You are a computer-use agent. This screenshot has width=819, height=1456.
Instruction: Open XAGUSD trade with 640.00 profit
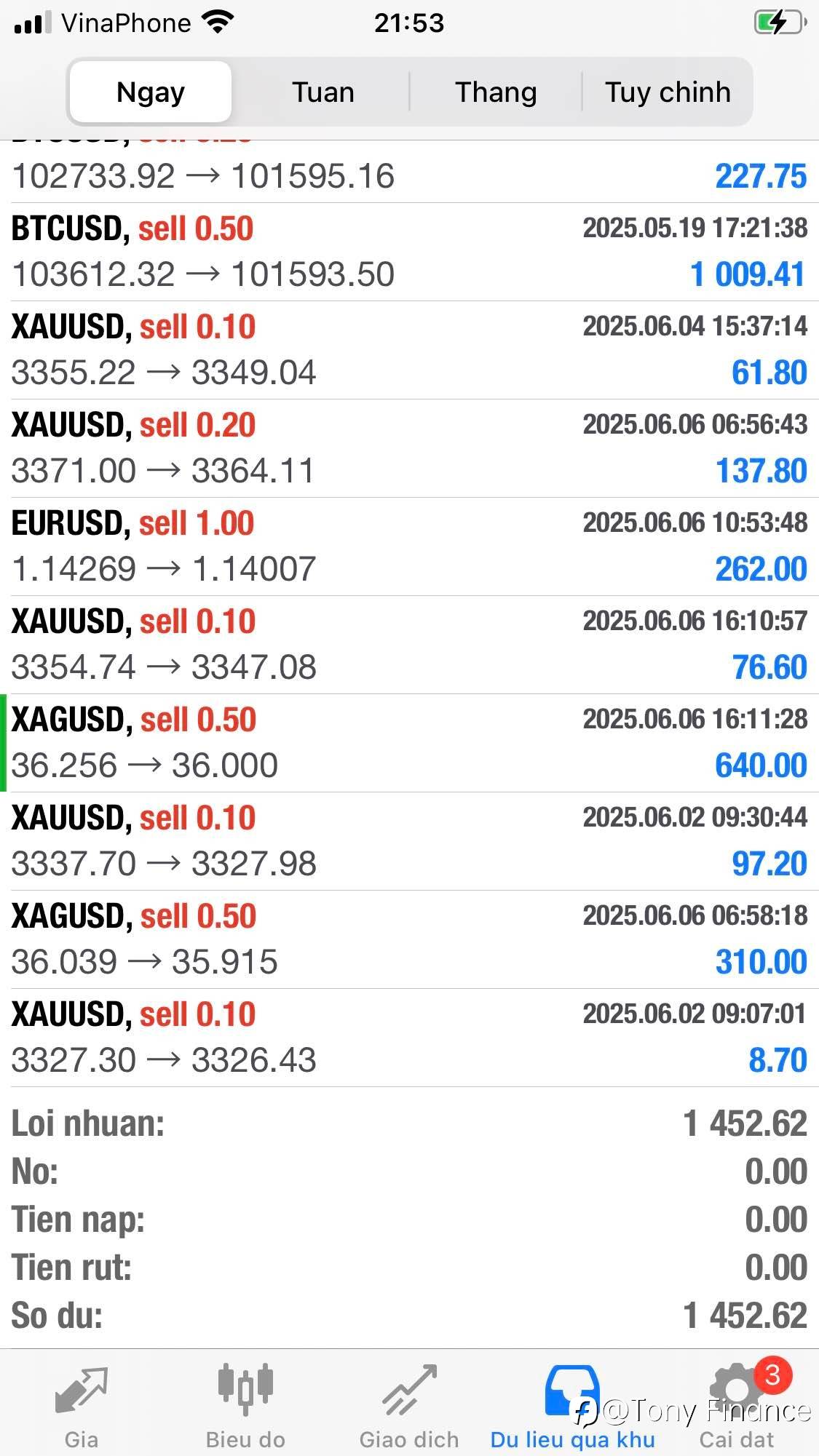coord(409,743)
